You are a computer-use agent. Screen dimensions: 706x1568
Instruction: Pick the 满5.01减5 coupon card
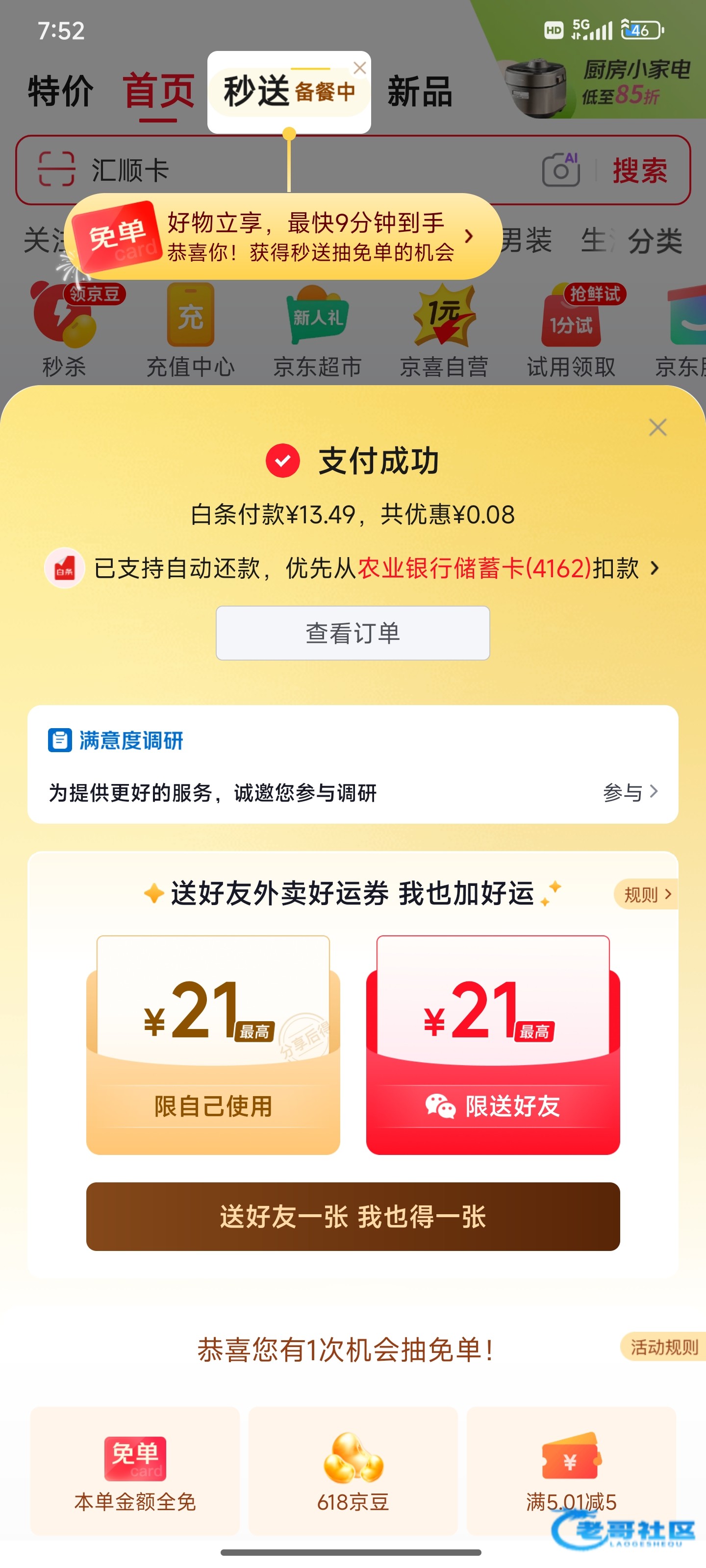(x=571, y=1470)
